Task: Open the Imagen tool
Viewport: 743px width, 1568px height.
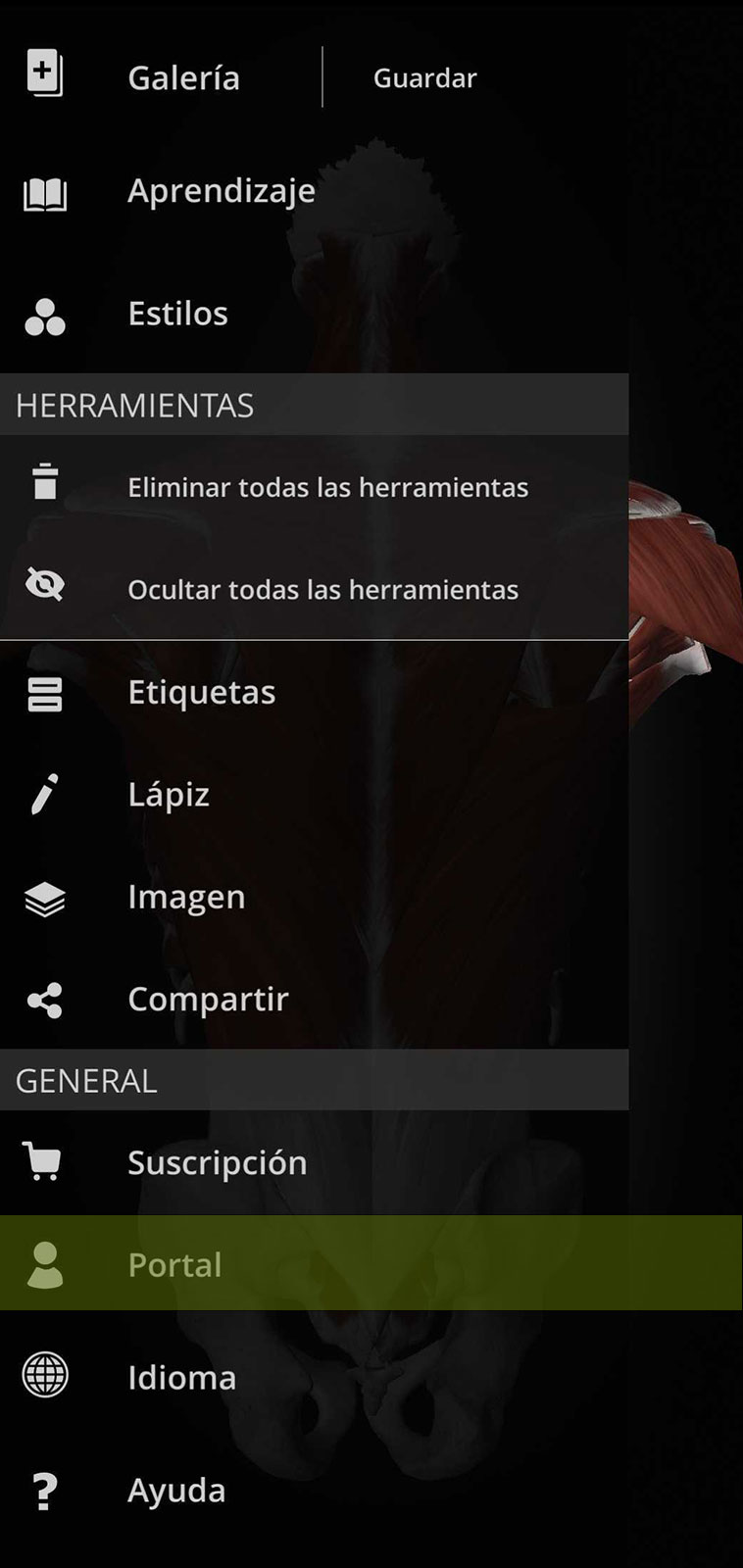Action: (x=314, y=897)
